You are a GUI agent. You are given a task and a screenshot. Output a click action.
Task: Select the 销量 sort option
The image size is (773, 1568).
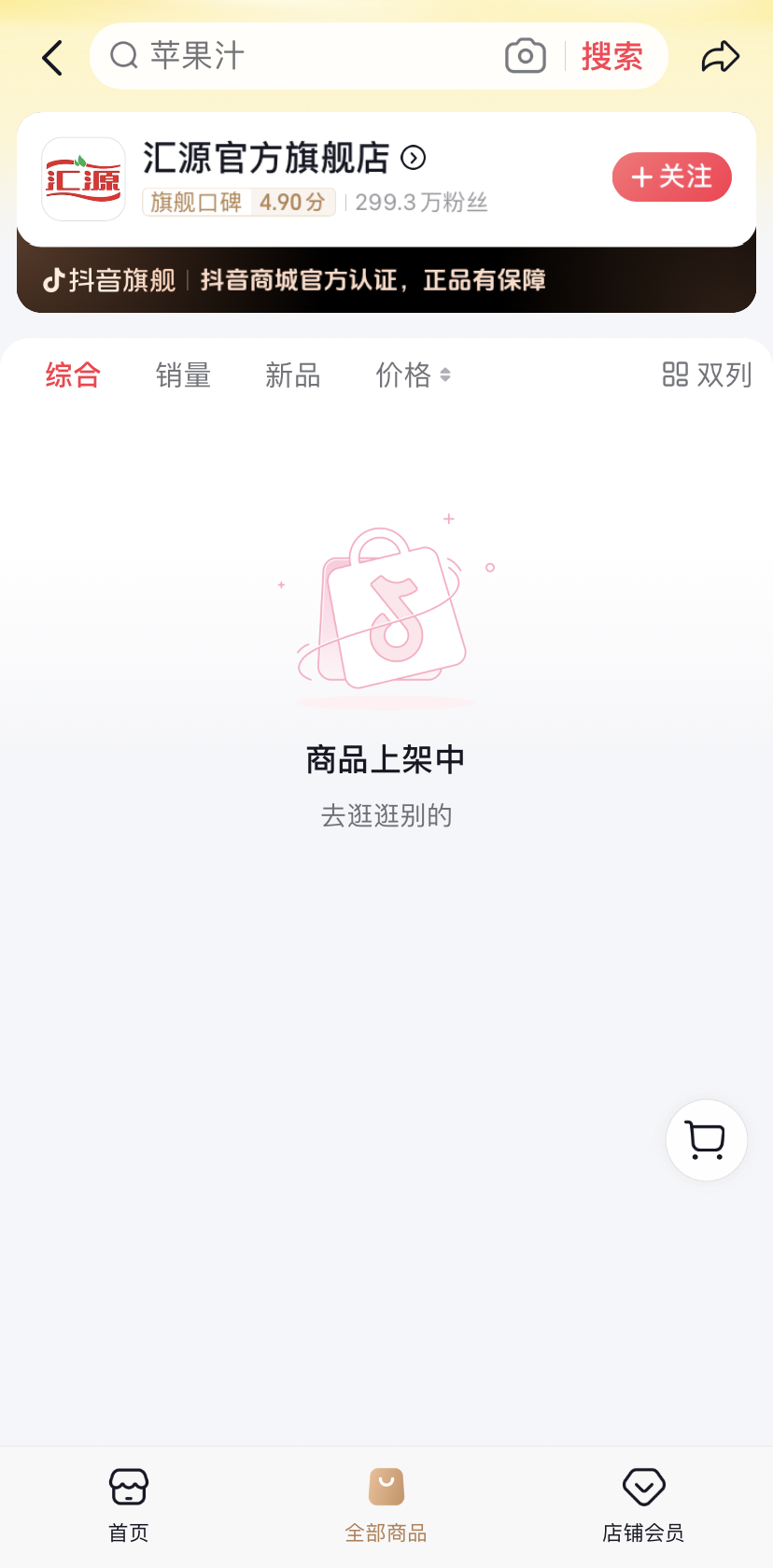(x=183, y=374)
